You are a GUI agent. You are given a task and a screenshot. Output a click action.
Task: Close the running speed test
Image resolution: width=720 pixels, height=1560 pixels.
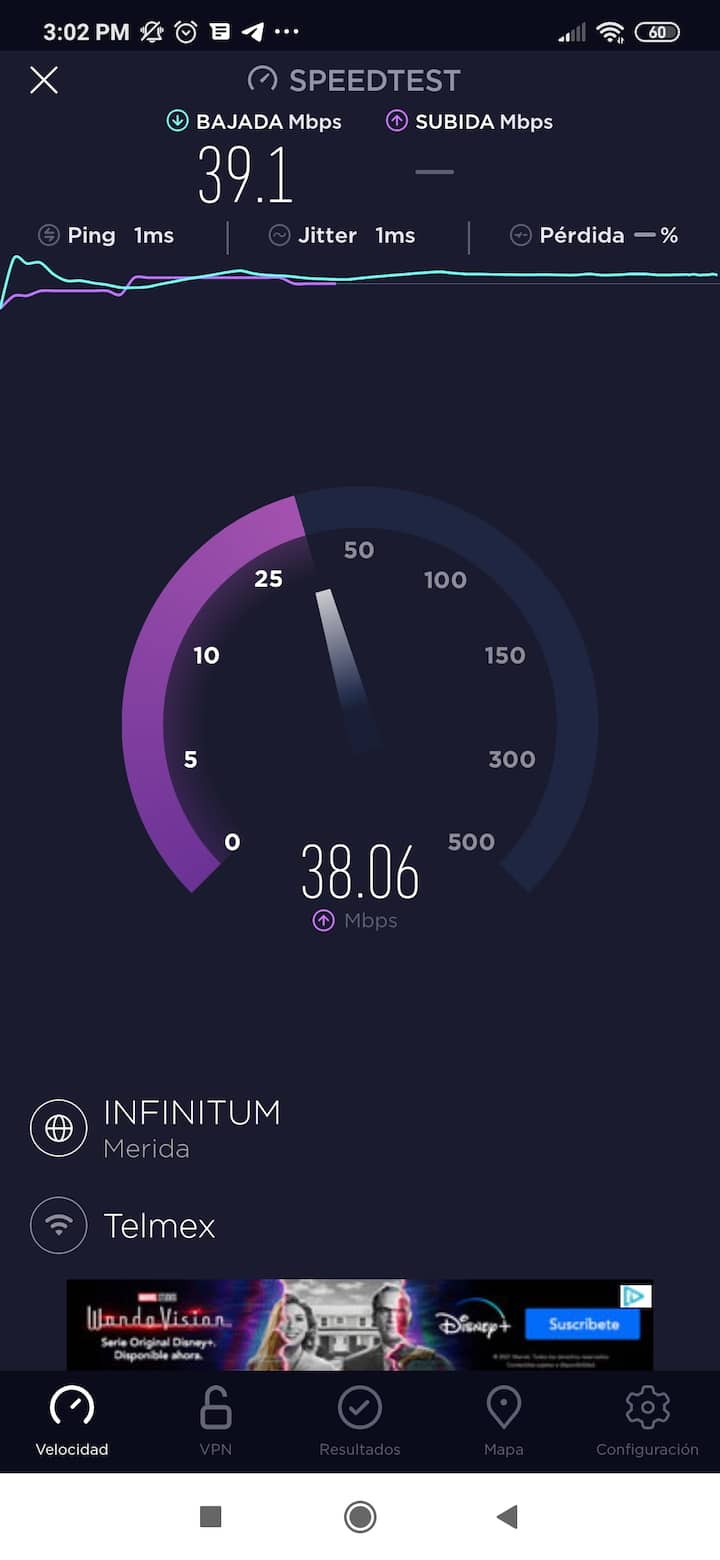[44, 80]
